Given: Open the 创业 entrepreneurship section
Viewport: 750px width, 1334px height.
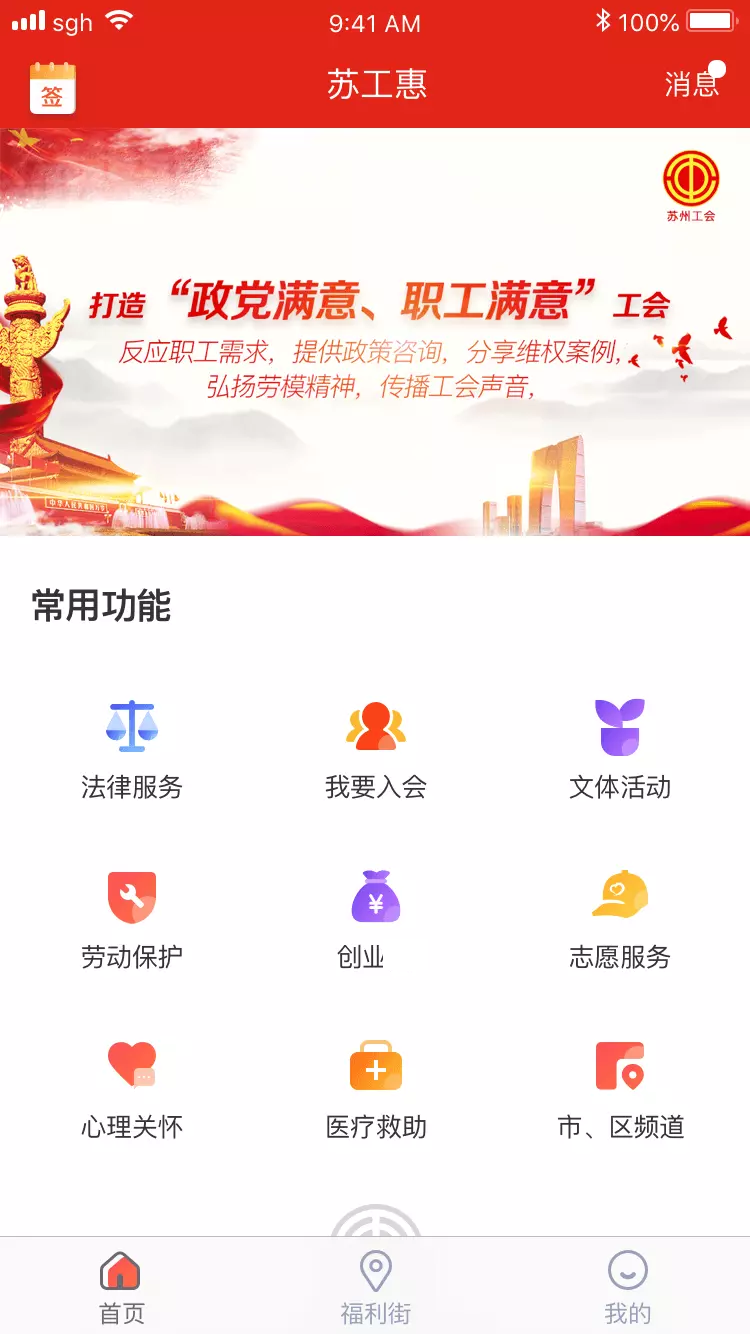Looking at the screenshot, I should tap(376, 920).
